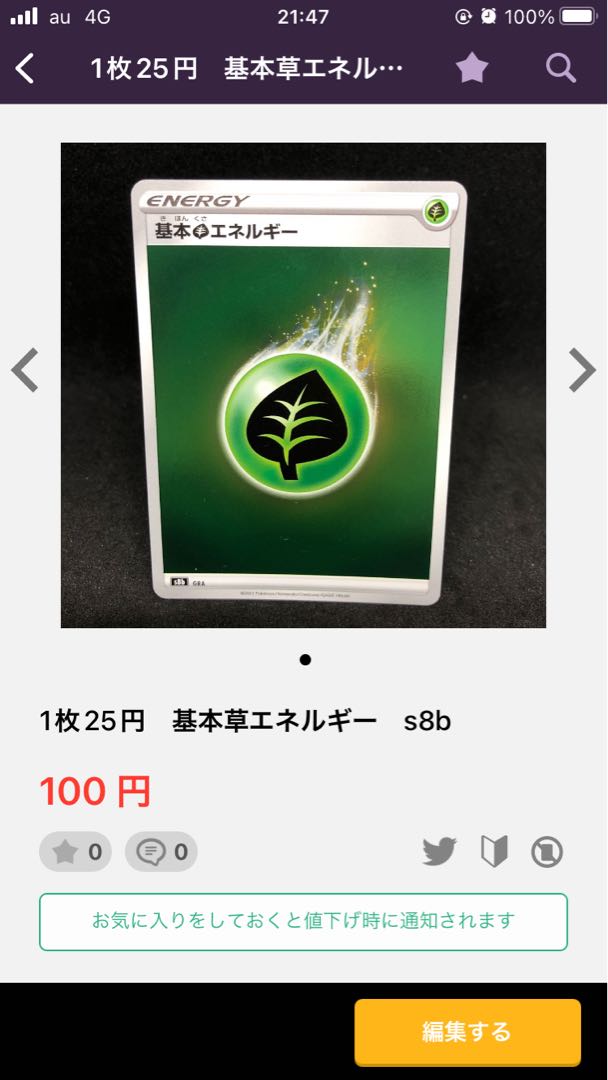
Task: Show the previous product photo
Action: [x=25, y=370]
